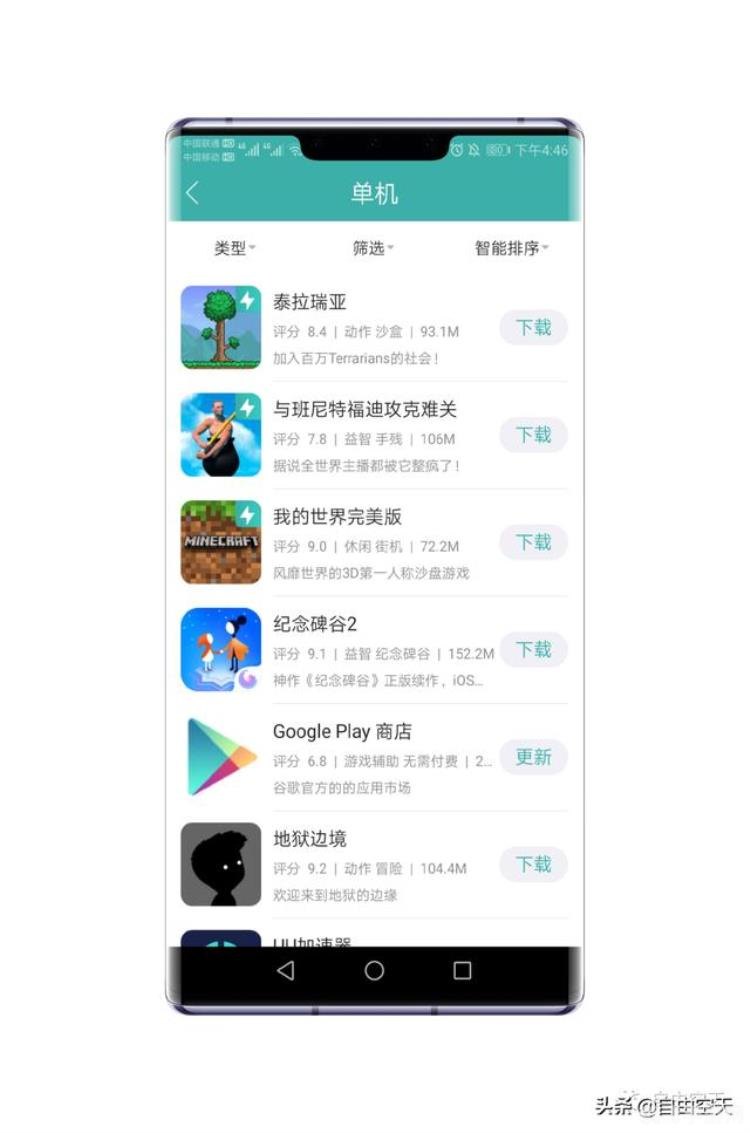Open the Monument Valley 2 (纪念碑谷2) icon
Viewport: 750px width, 1133px height.
tap(221, 650)
